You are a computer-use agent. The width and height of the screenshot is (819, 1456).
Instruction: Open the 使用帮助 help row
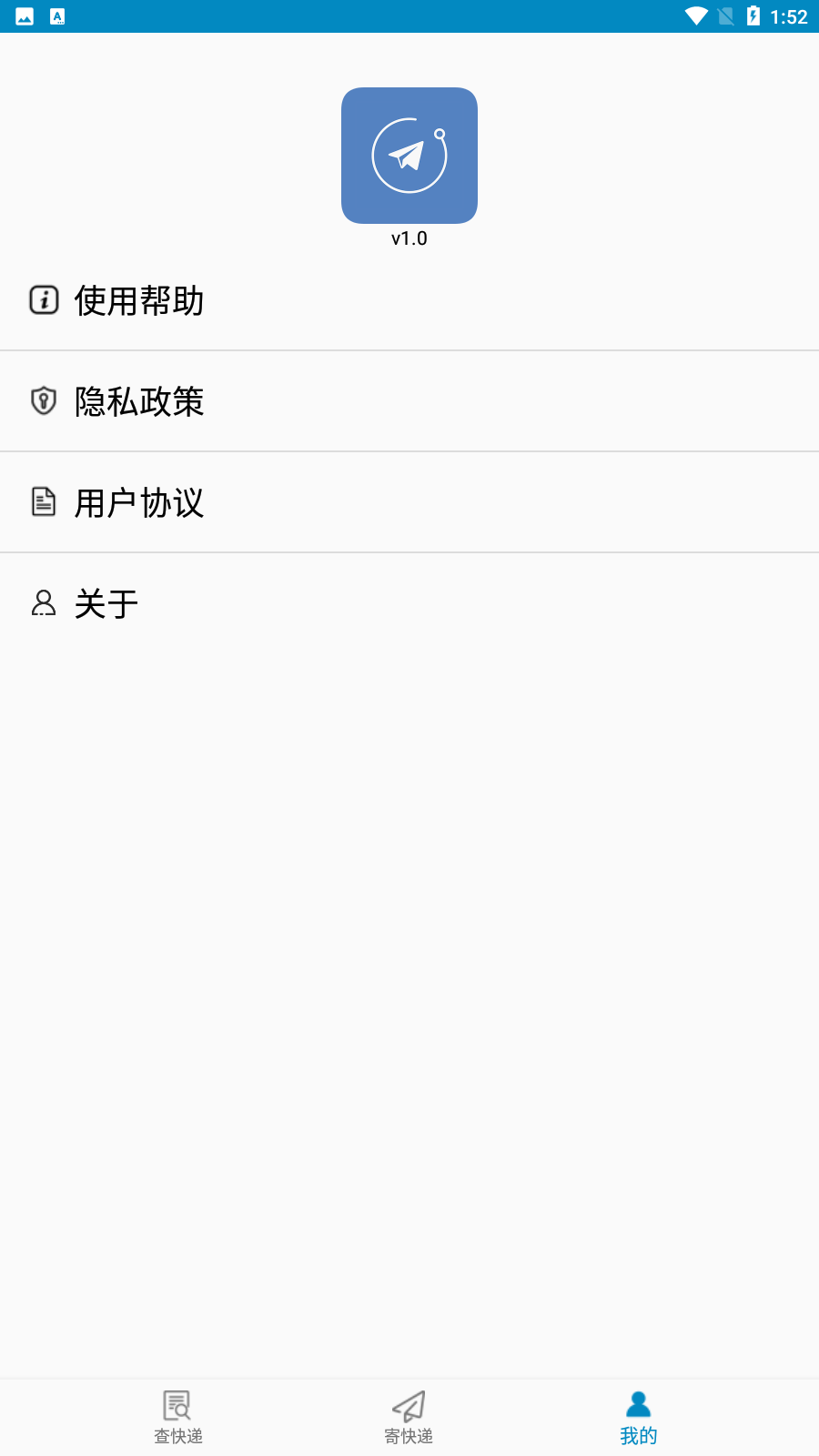[x=409, y=300]
